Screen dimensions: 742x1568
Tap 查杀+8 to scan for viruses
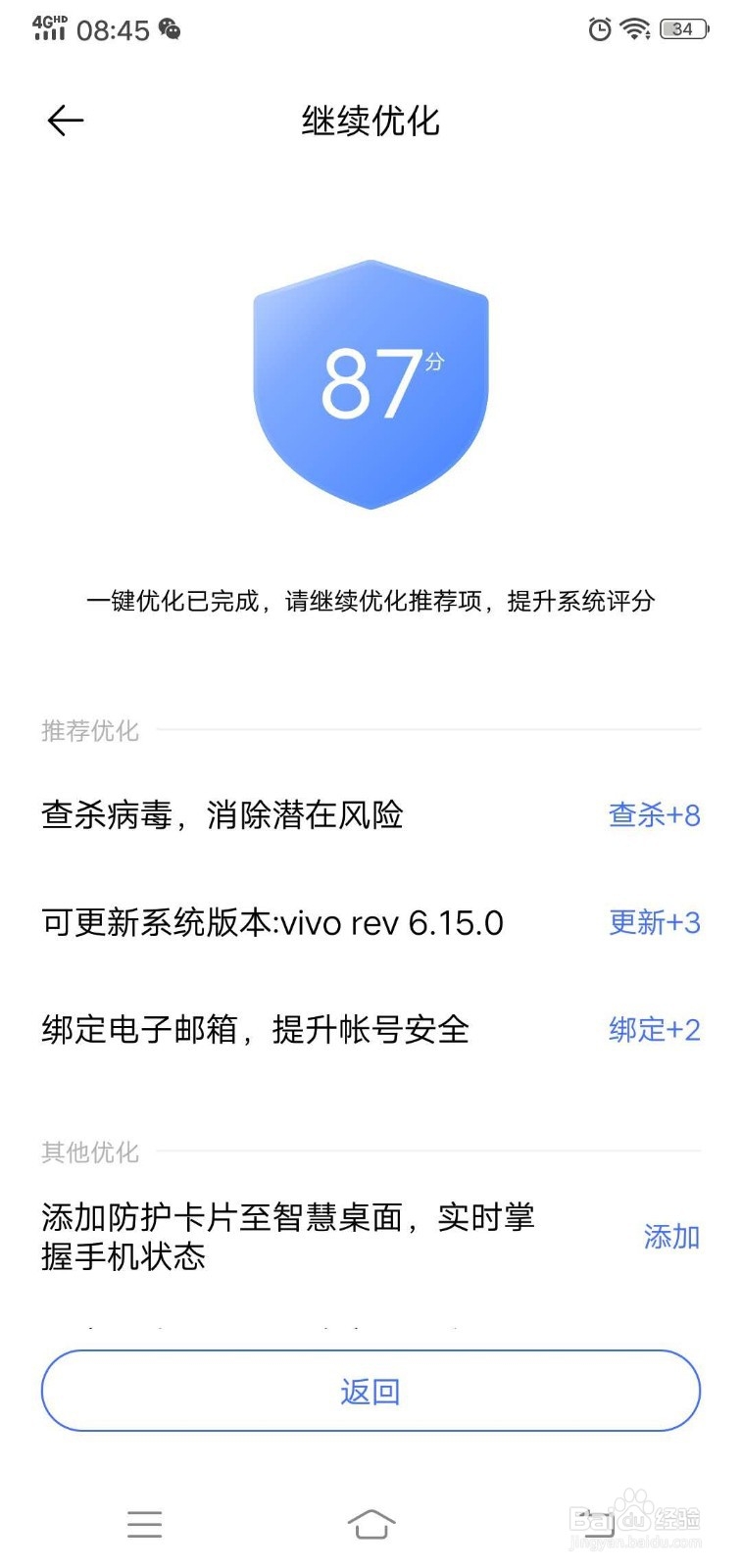click(654, 814)
